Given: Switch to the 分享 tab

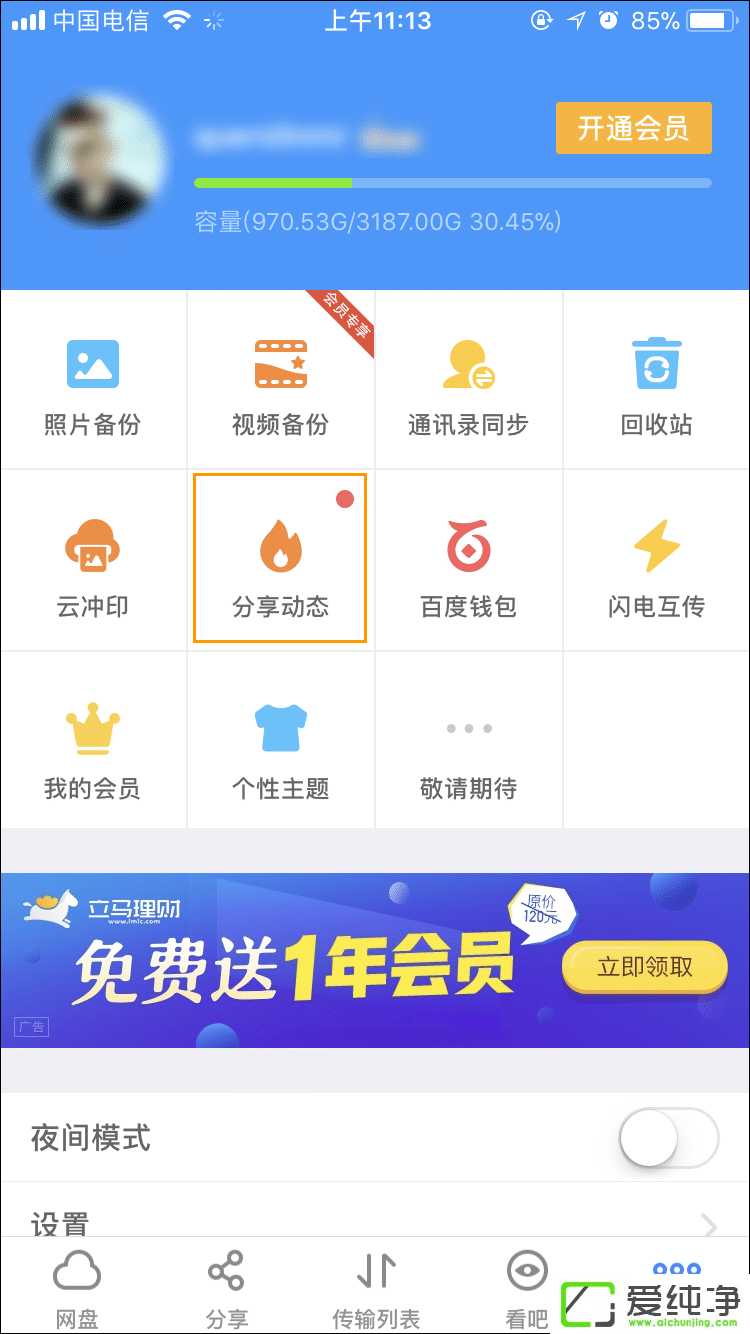Looking at the screenshot, I should point(226,1288).
